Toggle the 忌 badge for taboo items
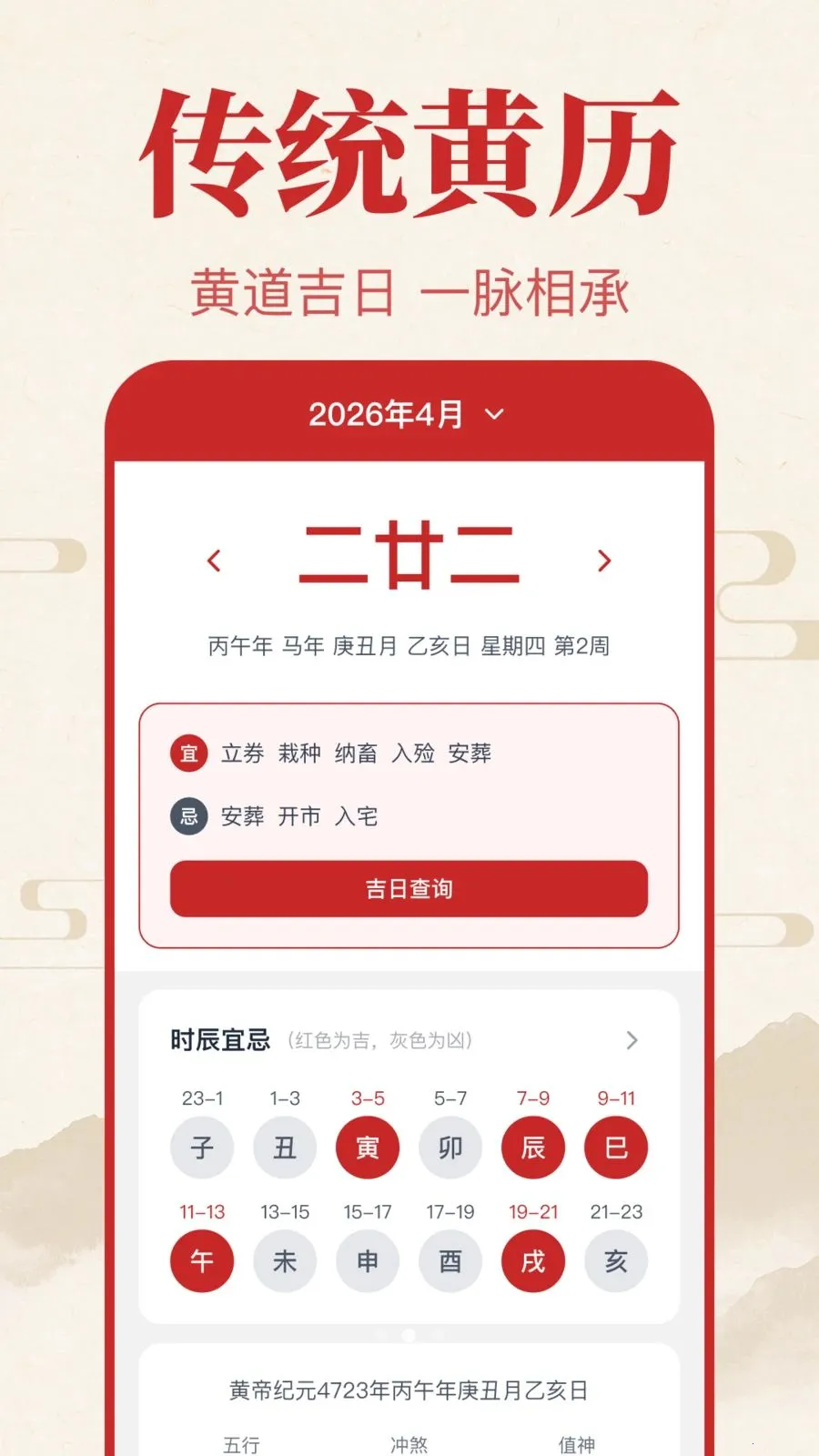The width and height of the screenshot is (819, 1456). [188, 816]
